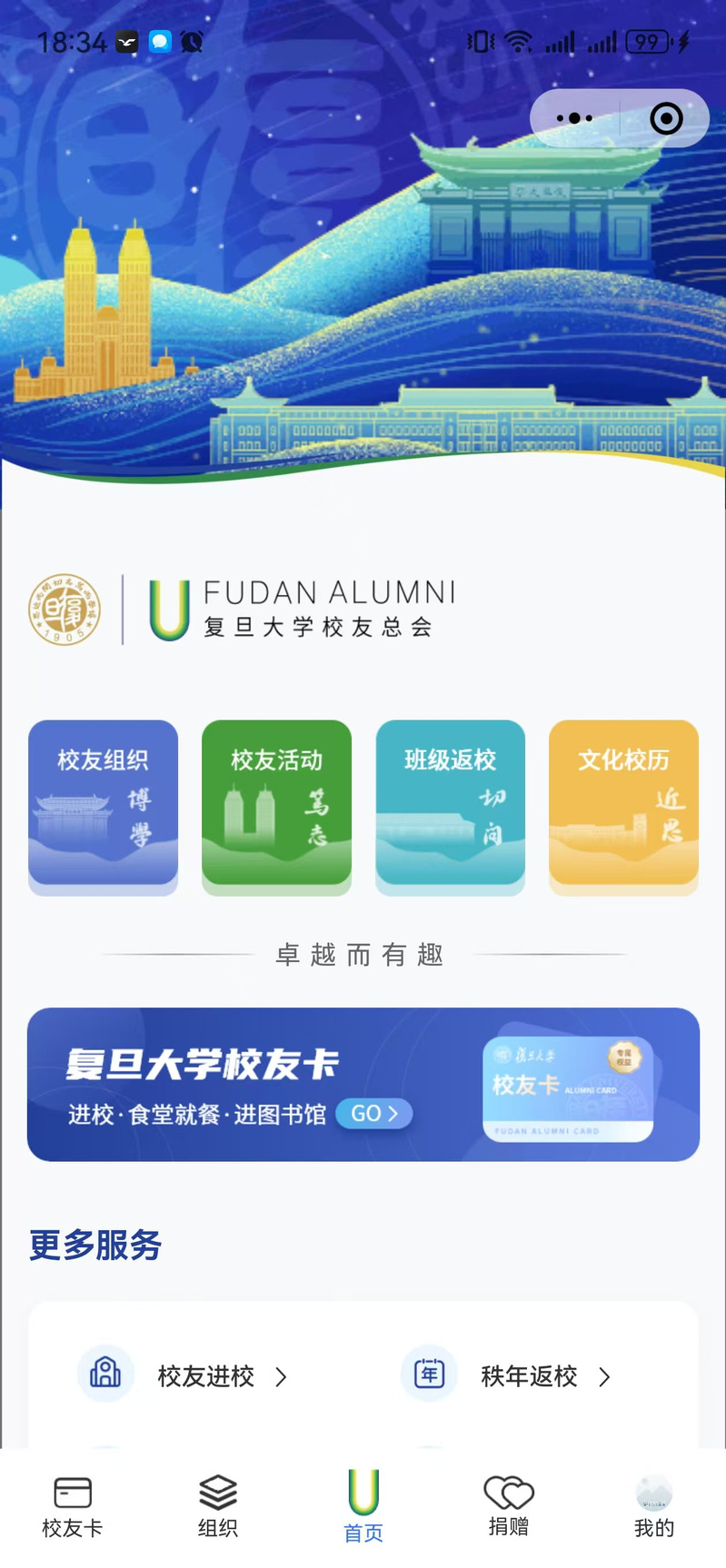The width and height of the screenshot is (726, 1568).
Task: Open 校友进校 service
Action: 206,1375
